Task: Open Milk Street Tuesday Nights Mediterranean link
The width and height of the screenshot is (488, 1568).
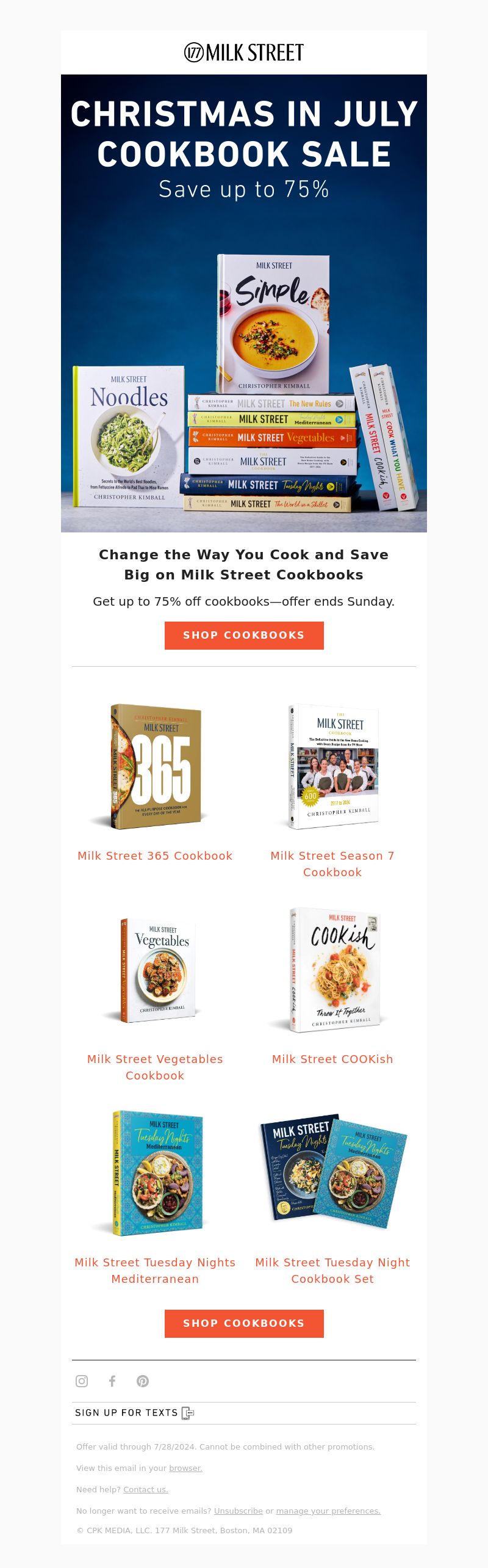Action: click(155, 1271)
